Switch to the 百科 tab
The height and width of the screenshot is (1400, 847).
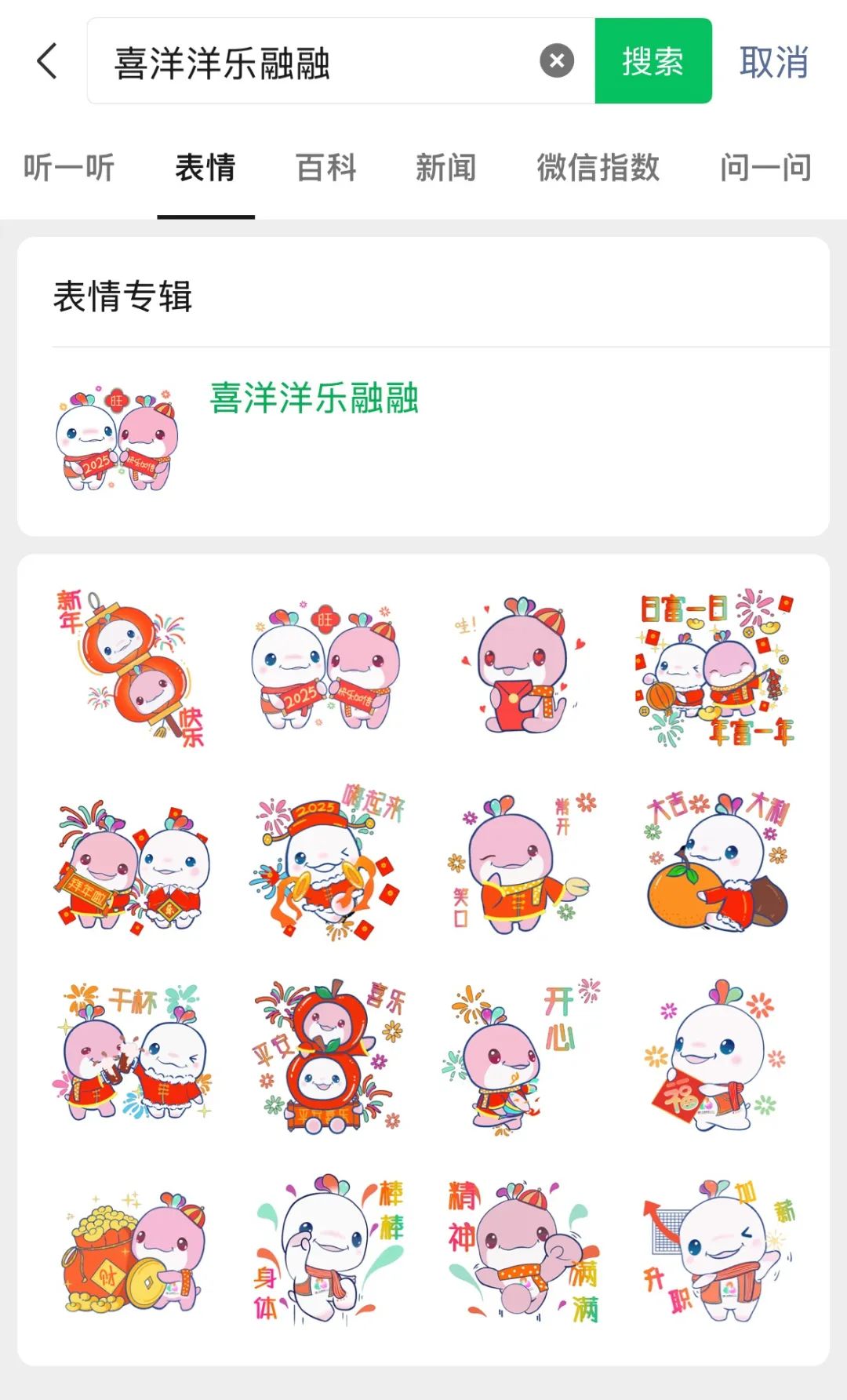[326, 167]
